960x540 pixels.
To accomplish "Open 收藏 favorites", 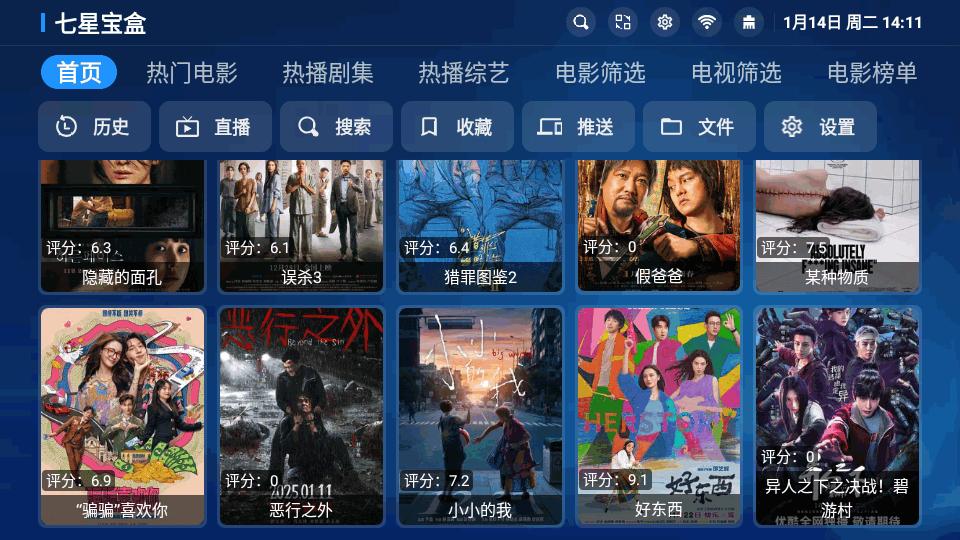I will tap(457, 127).
